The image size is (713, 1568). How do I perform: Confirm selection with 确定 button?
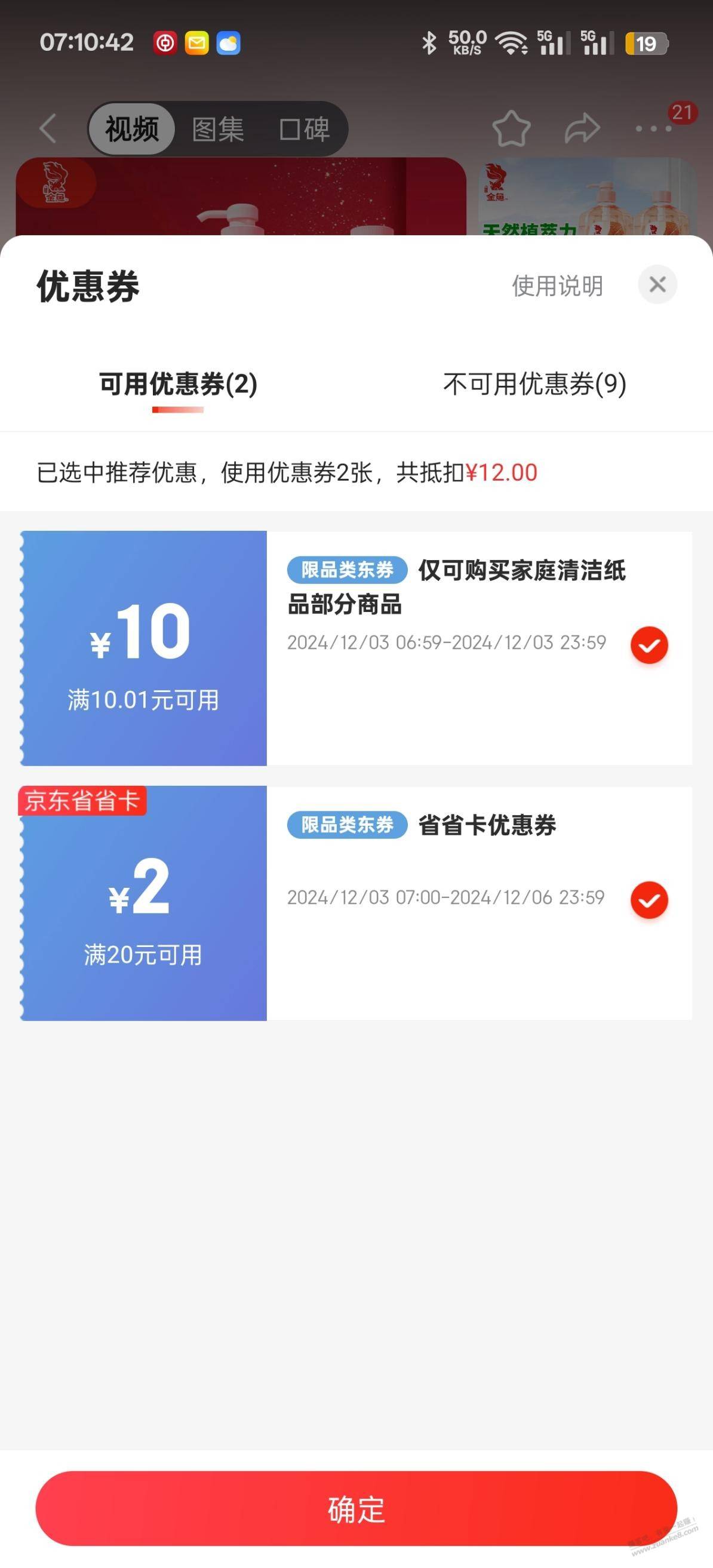pyautogui.click(x=356, y=1508)
